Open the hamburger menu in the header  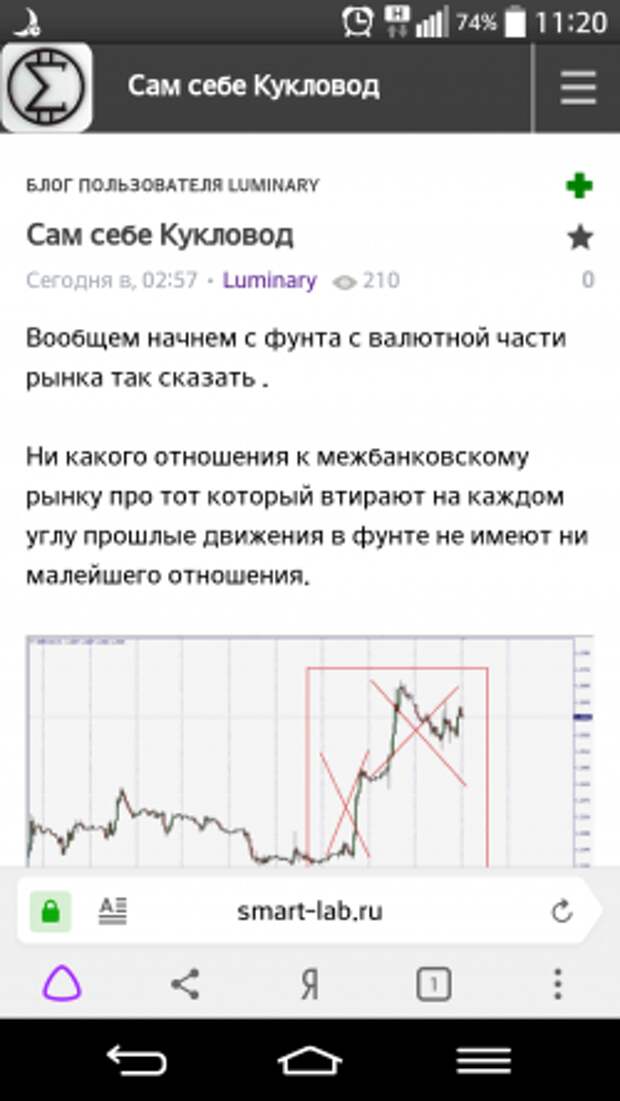click(x=579, y=88)
